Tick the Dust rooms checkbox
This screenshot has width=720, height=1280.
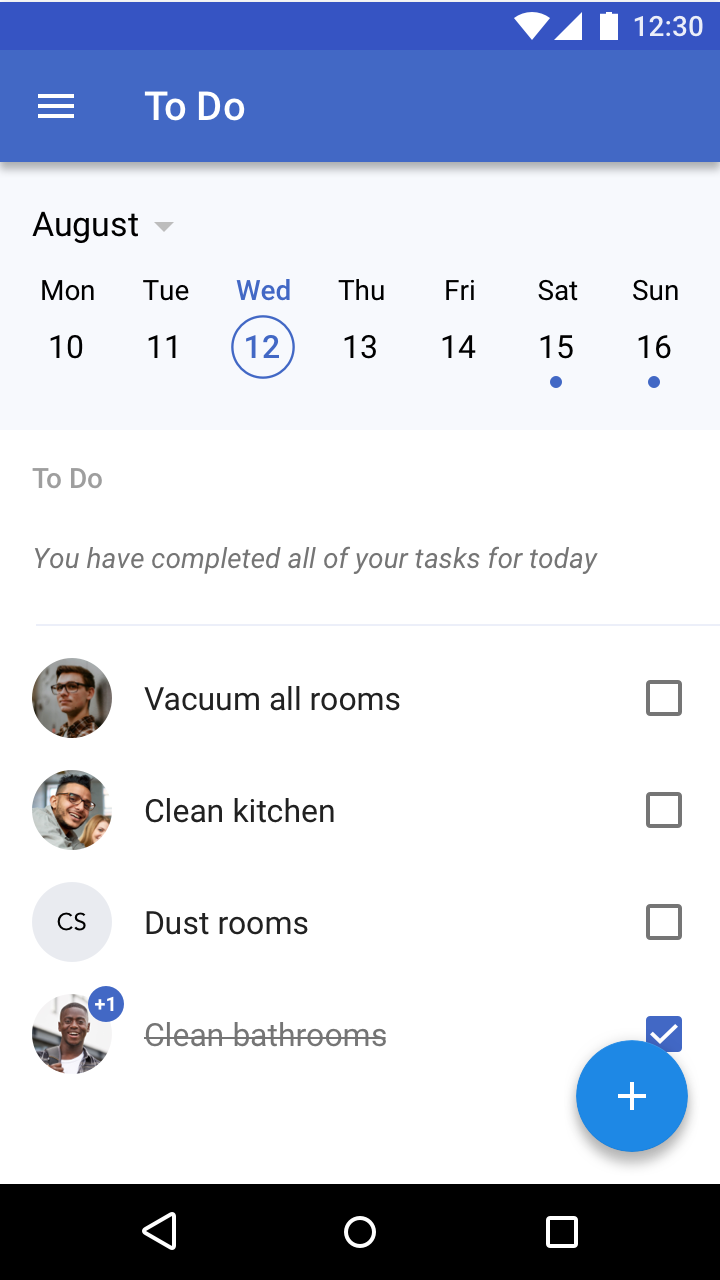coord(664,922)
